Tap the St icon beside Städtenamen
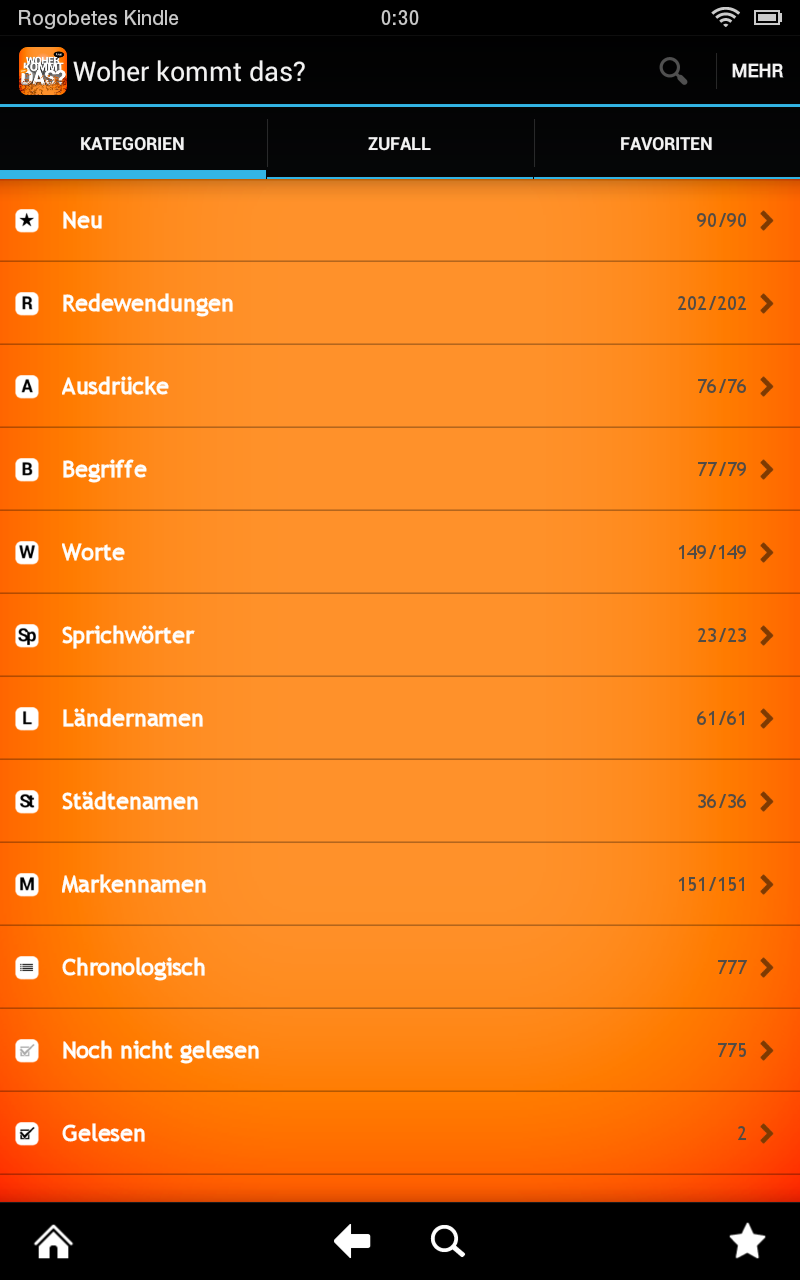 (27, 801)
